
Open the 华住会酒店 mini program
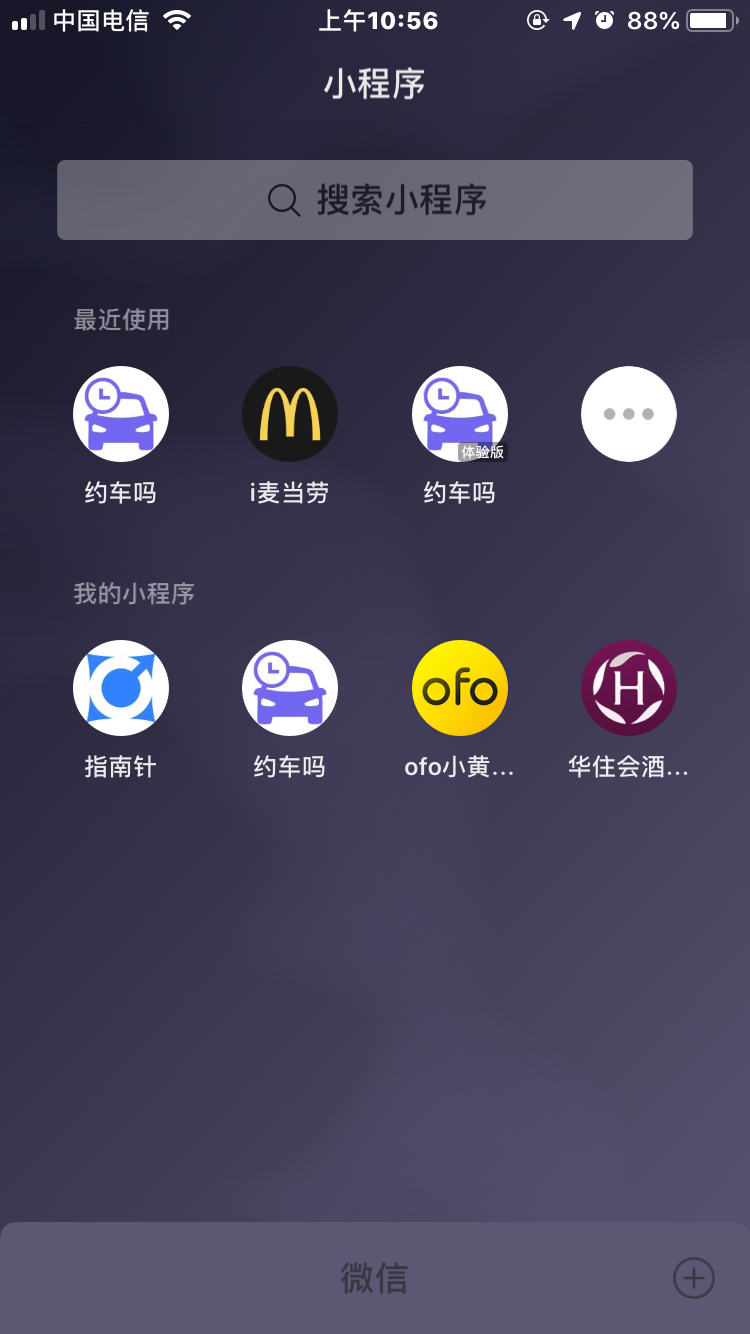tap(628, 688)
